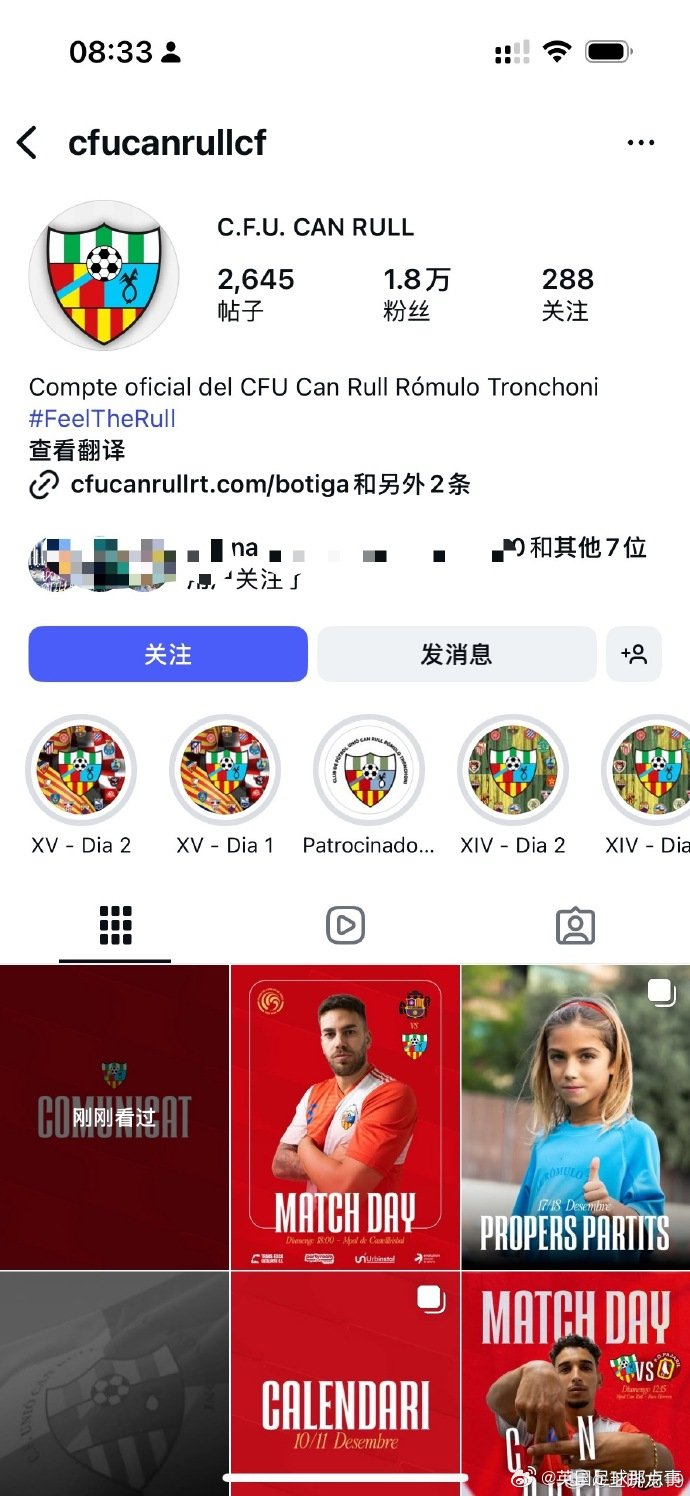Viewport: 690px width, 1496px height.
Task: Open the PROPERS PARTITS post
Action: click(575, 1116)
